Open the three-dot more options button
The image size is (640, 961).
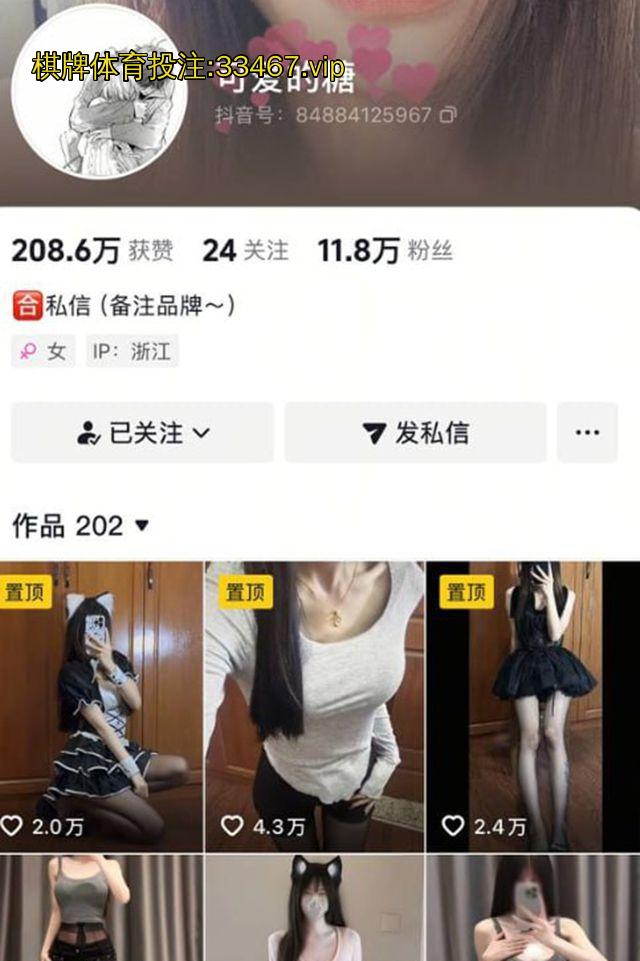point(587,433)
